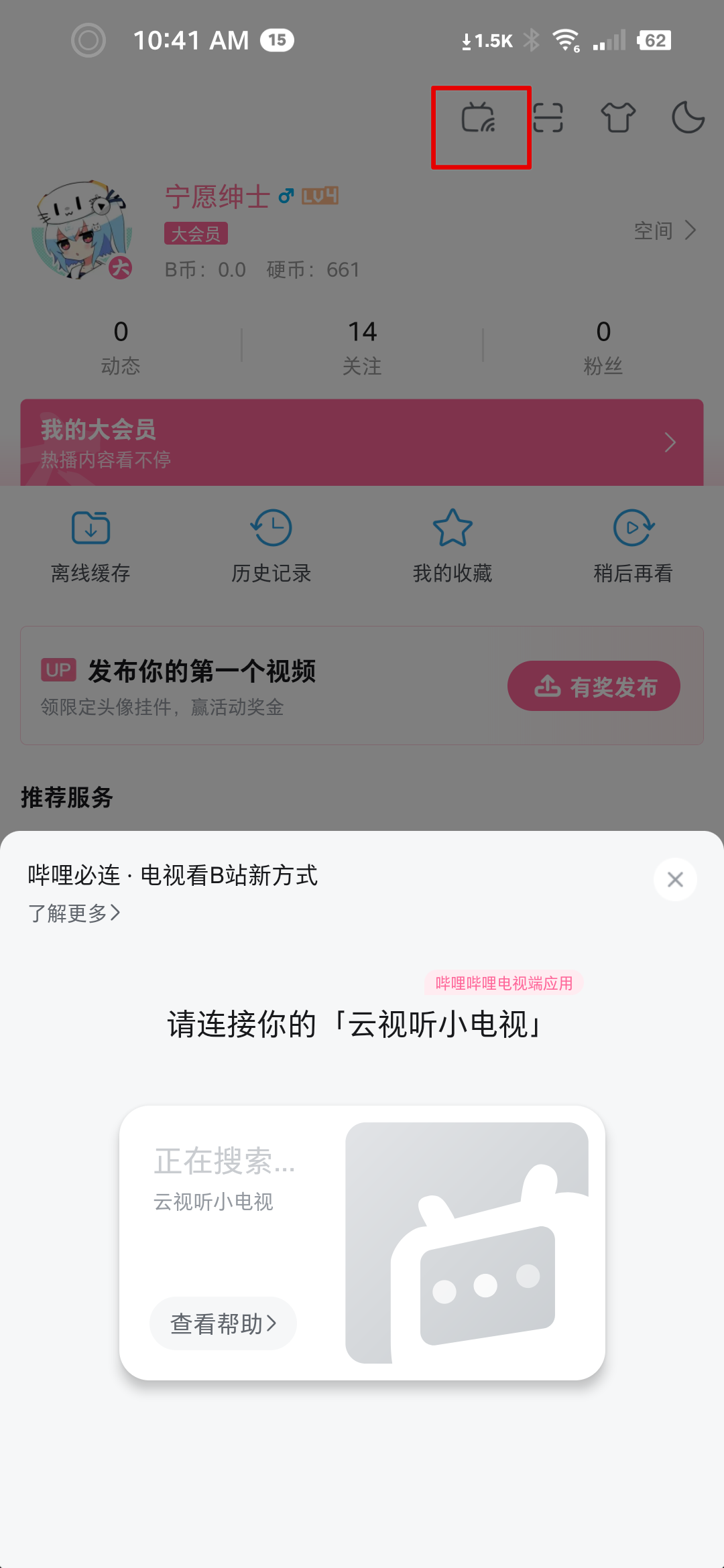Tap the 有奖发布 upload button
Image resolution: width=724 pixels, height=1568 pixels.
(x=594, y=686)
